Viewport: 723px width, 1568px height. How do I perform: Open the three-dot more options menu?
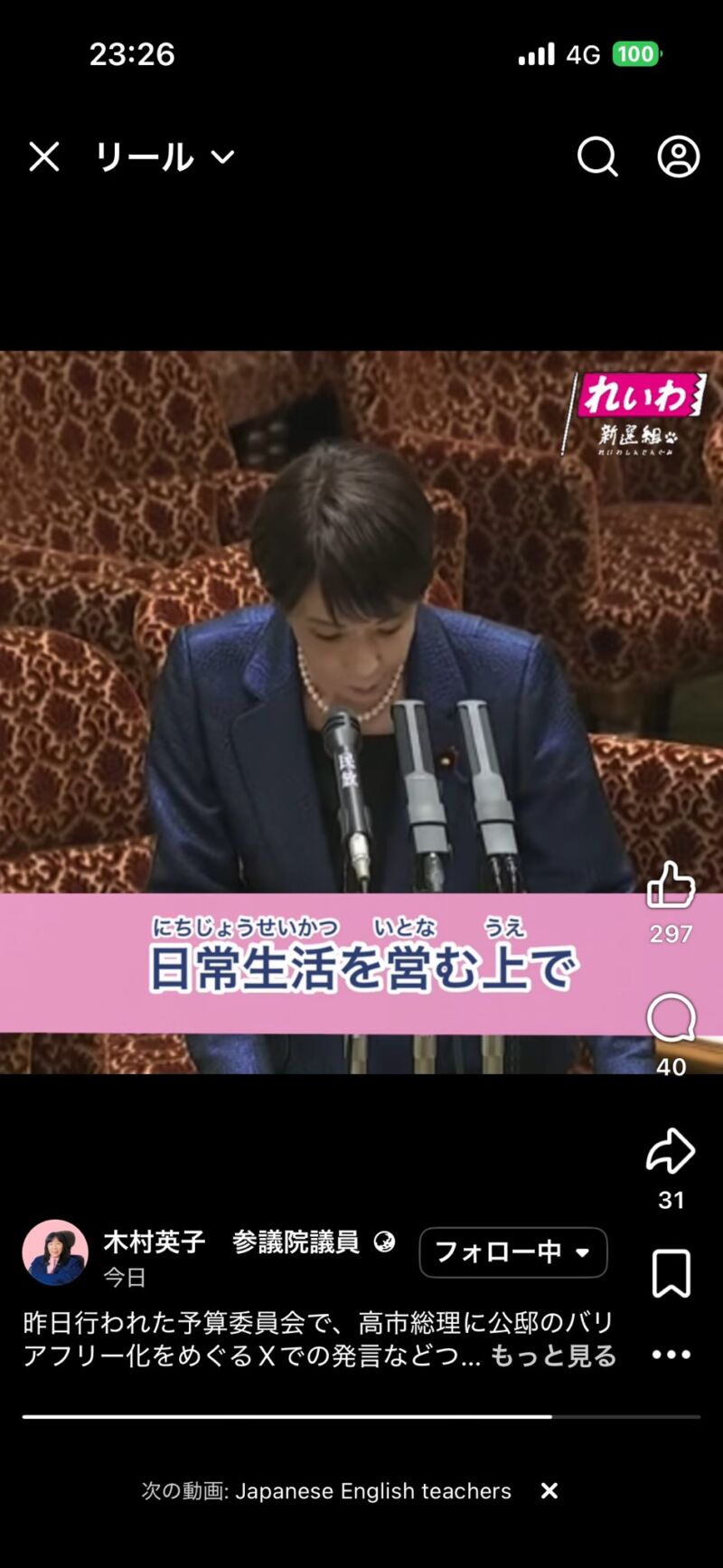click(671, 1355)
